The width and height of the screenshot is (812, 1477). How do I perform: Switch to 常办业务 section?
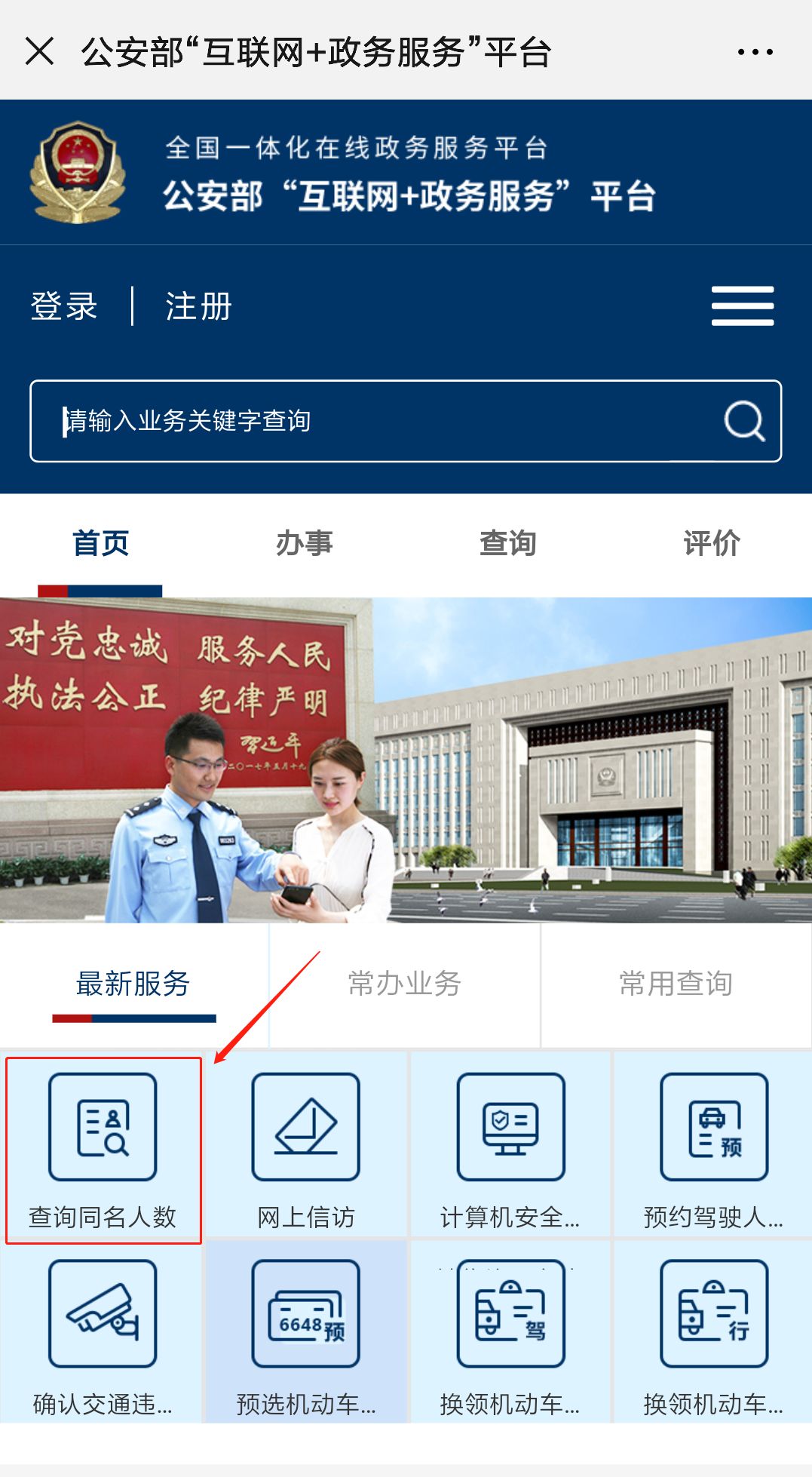(x=405, y=984)
